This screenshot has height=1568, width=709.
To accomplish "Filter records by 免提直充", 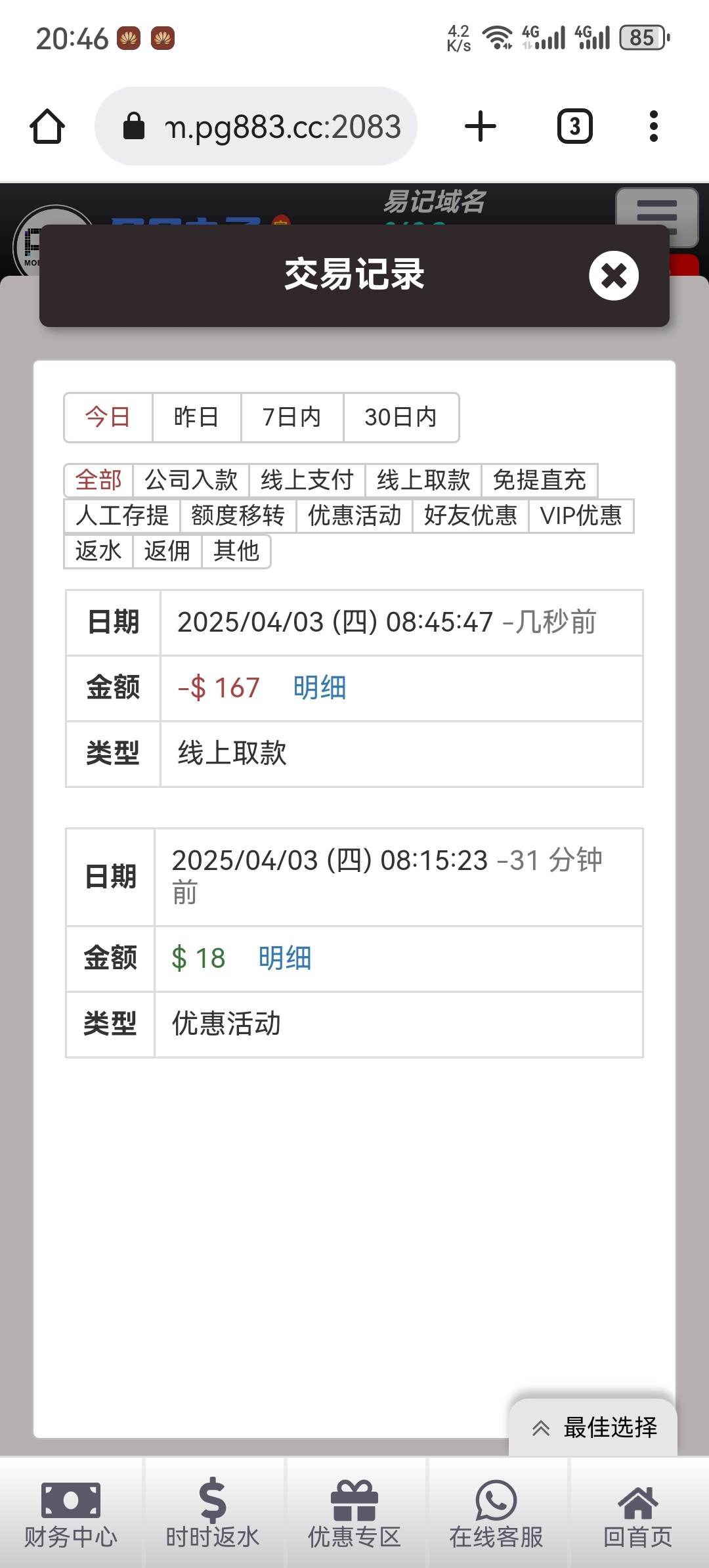I will click(539, 480).
